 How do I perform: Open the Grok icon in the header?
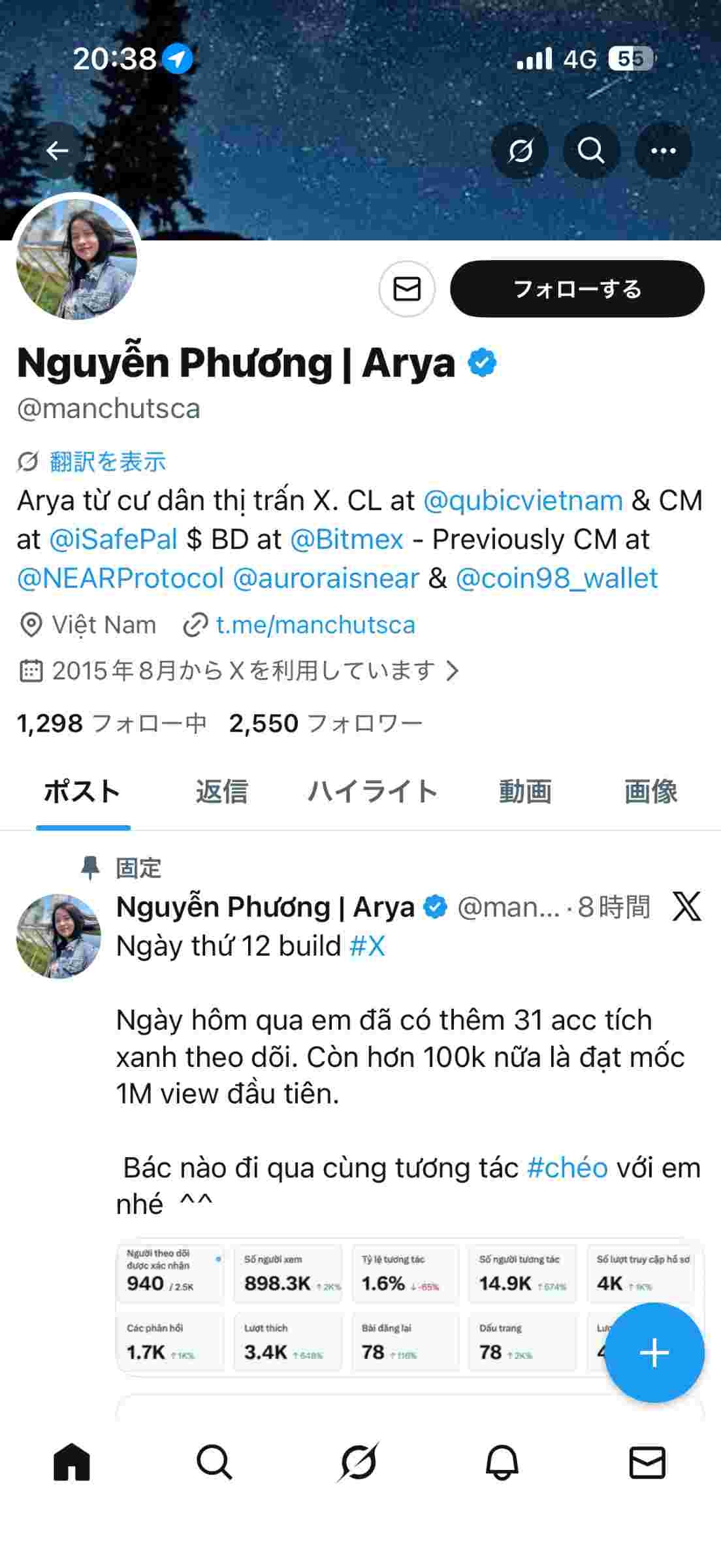(520, 151)
